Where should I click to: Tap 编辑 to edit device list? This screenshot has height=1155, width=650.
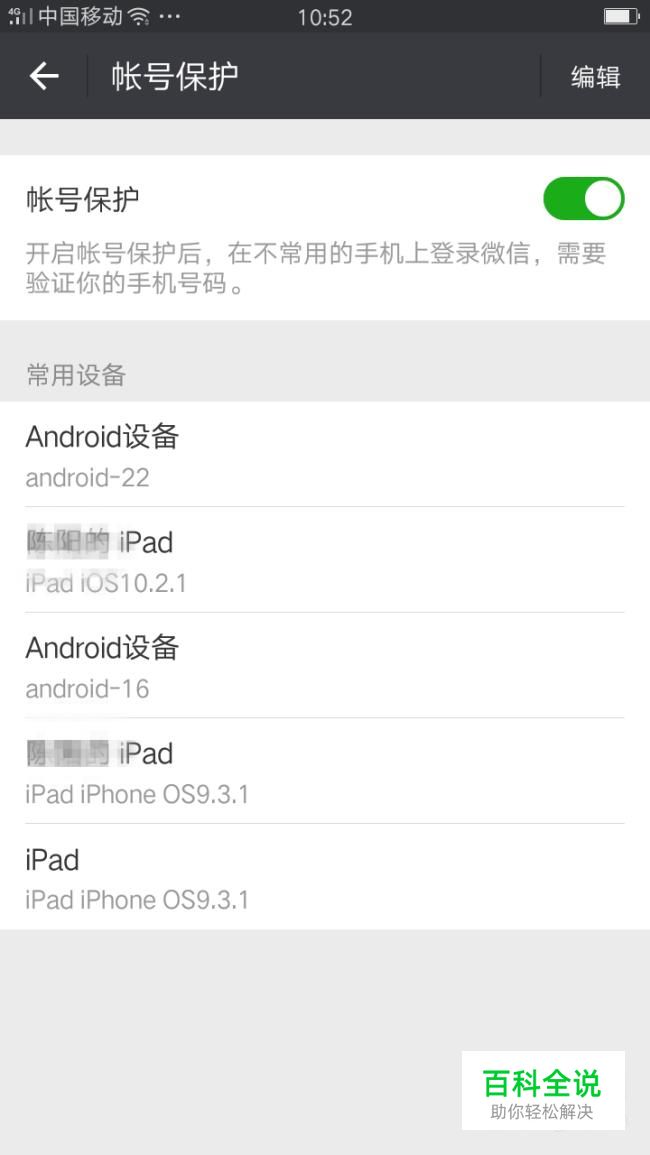(x=595, y=77)
